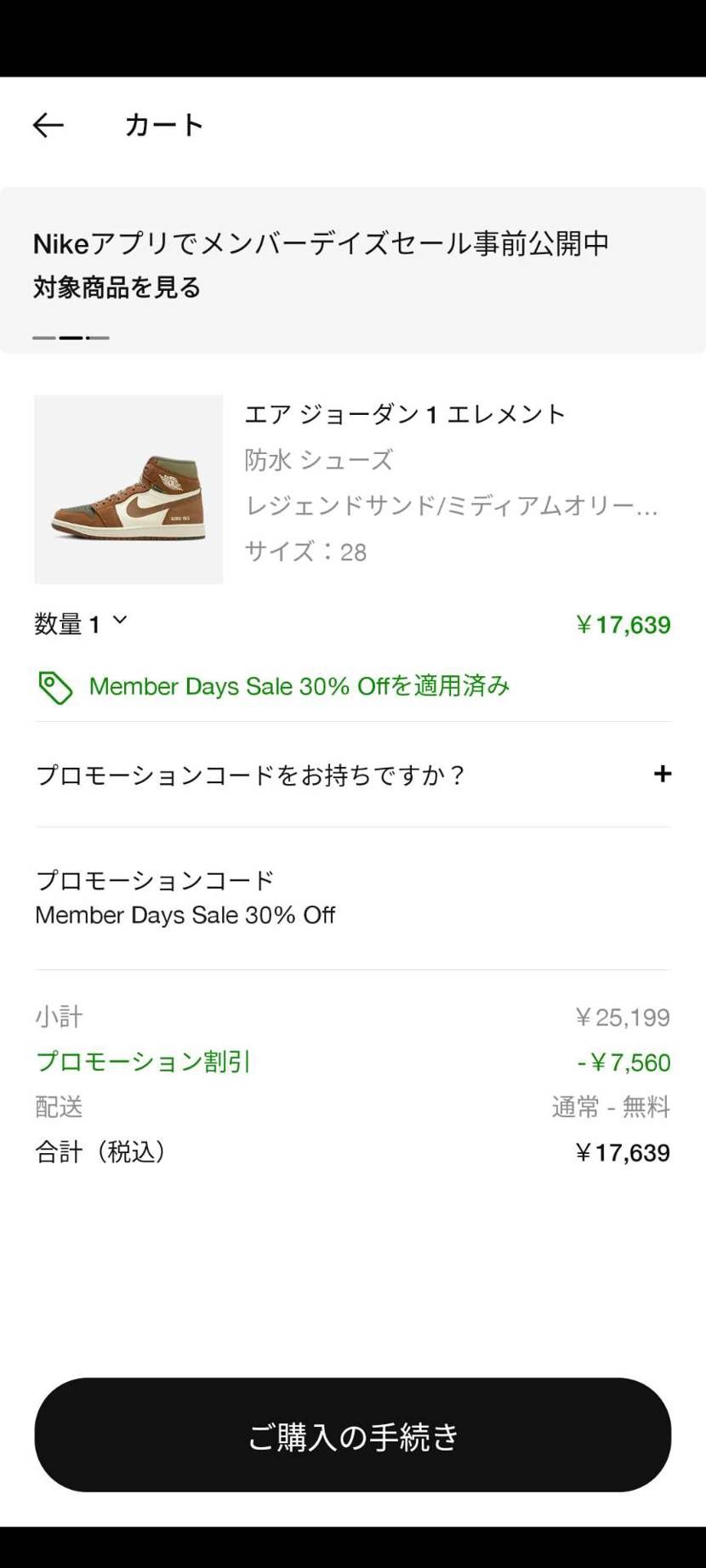Select the item price ¥17,639
The height and width of the screenshot is (1568, 706).
tap(624, 624)
